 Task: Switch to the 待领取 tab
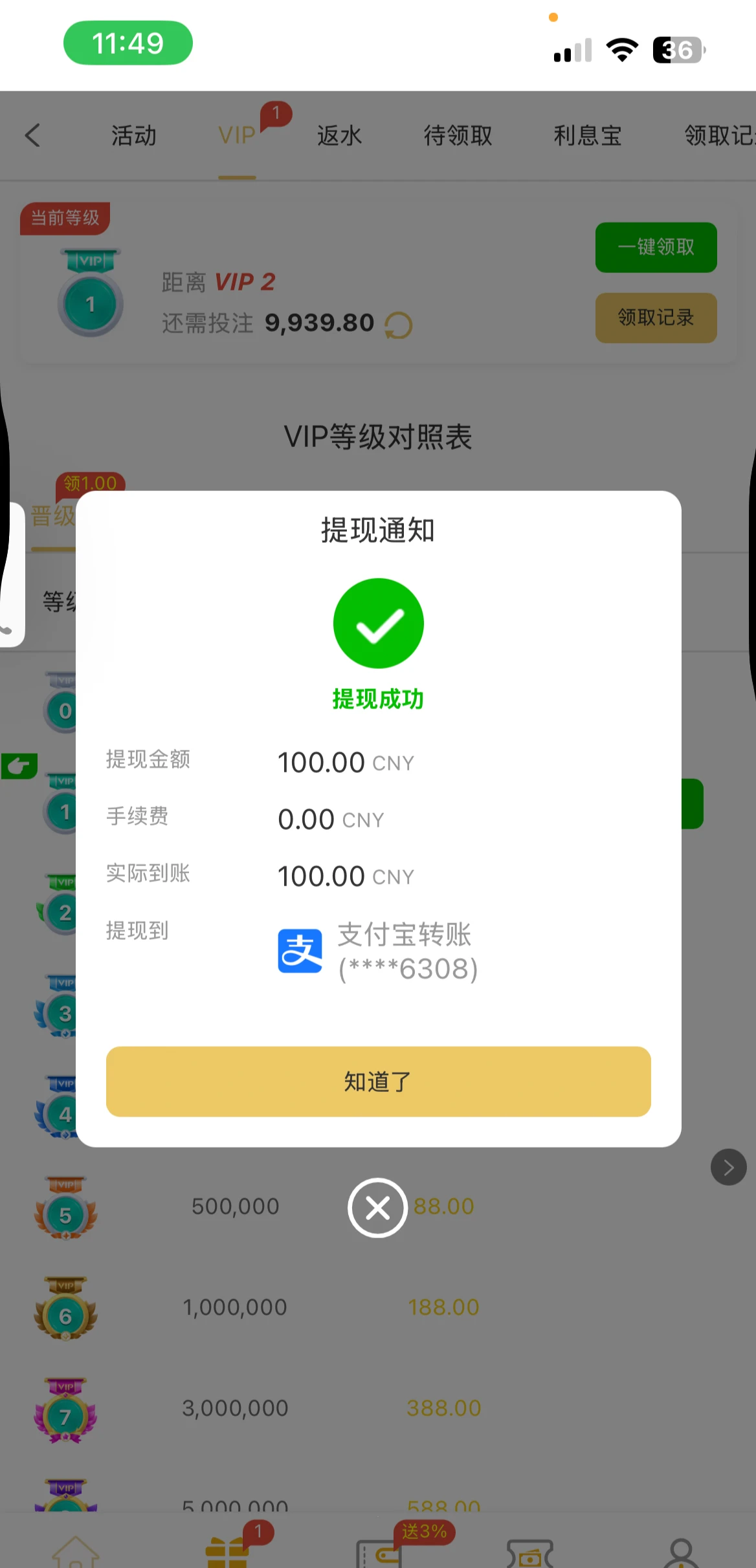tap(458, 135)
